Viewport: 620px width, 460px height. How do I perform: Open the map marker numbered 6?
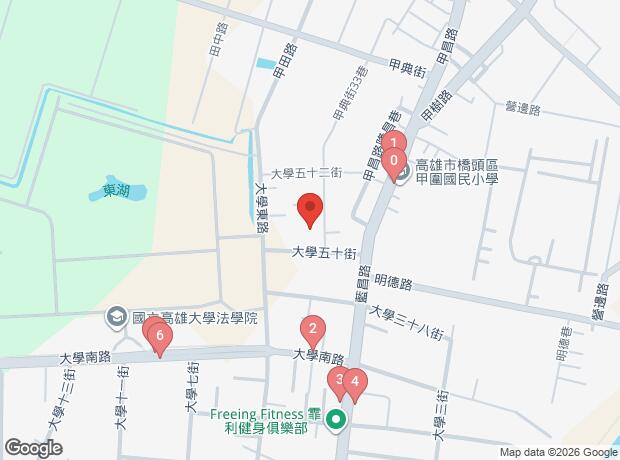coord(159,337)
